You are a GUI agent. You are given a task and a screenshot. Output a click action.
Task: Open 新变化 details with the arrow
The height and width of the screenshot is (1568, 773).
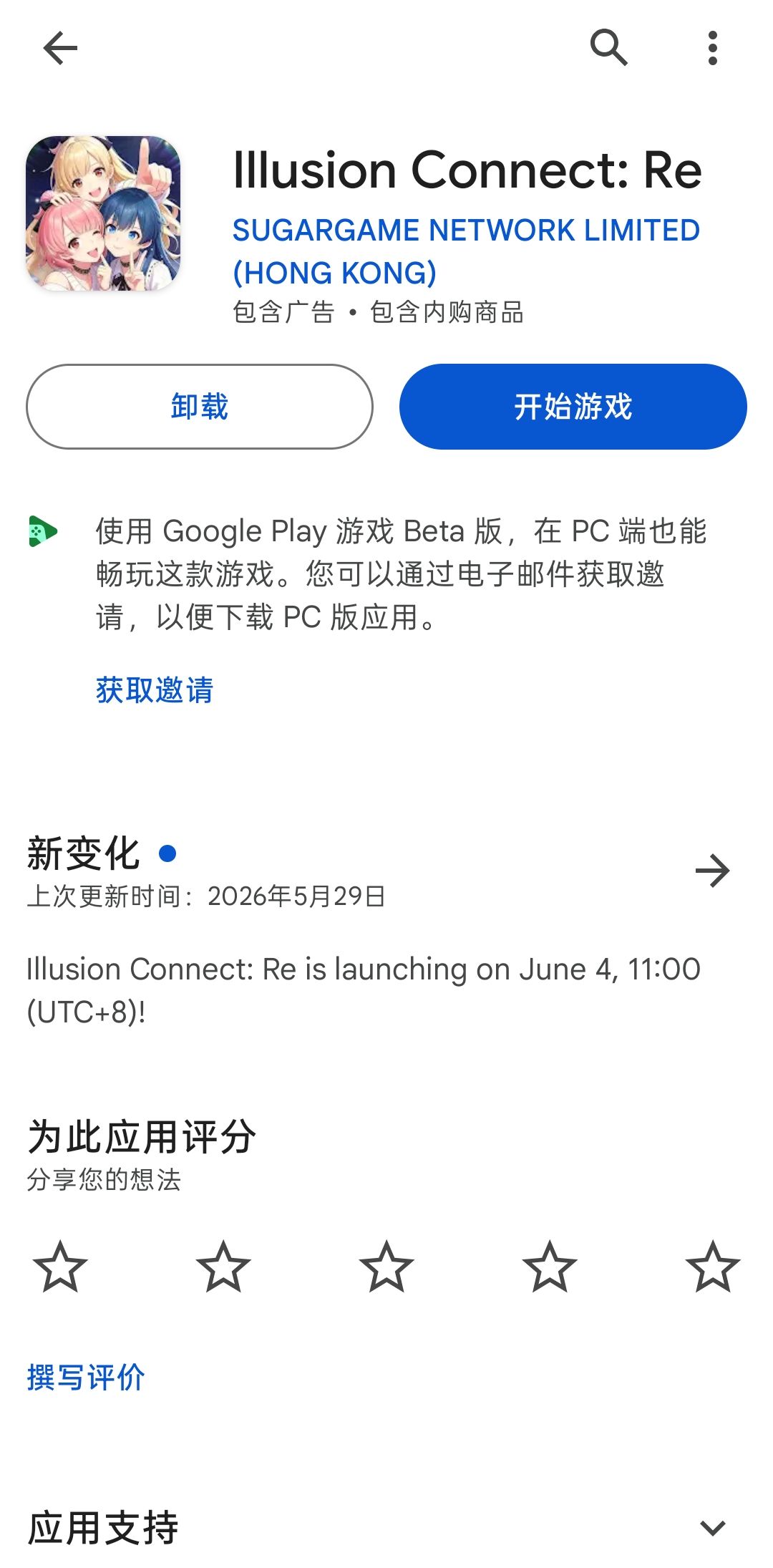713,871
